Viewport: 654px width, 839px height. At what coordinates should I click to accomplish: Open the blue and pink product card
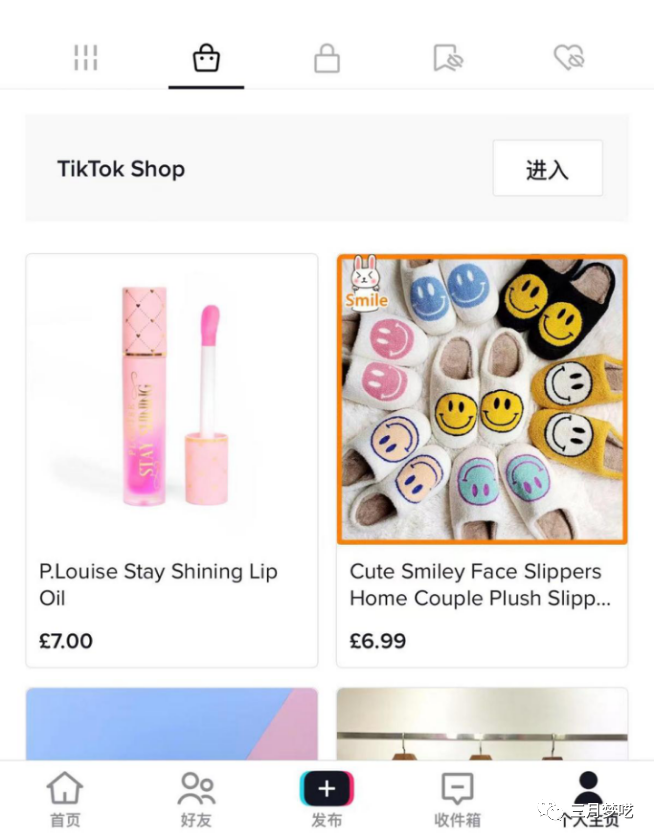[x=172, y=724]
